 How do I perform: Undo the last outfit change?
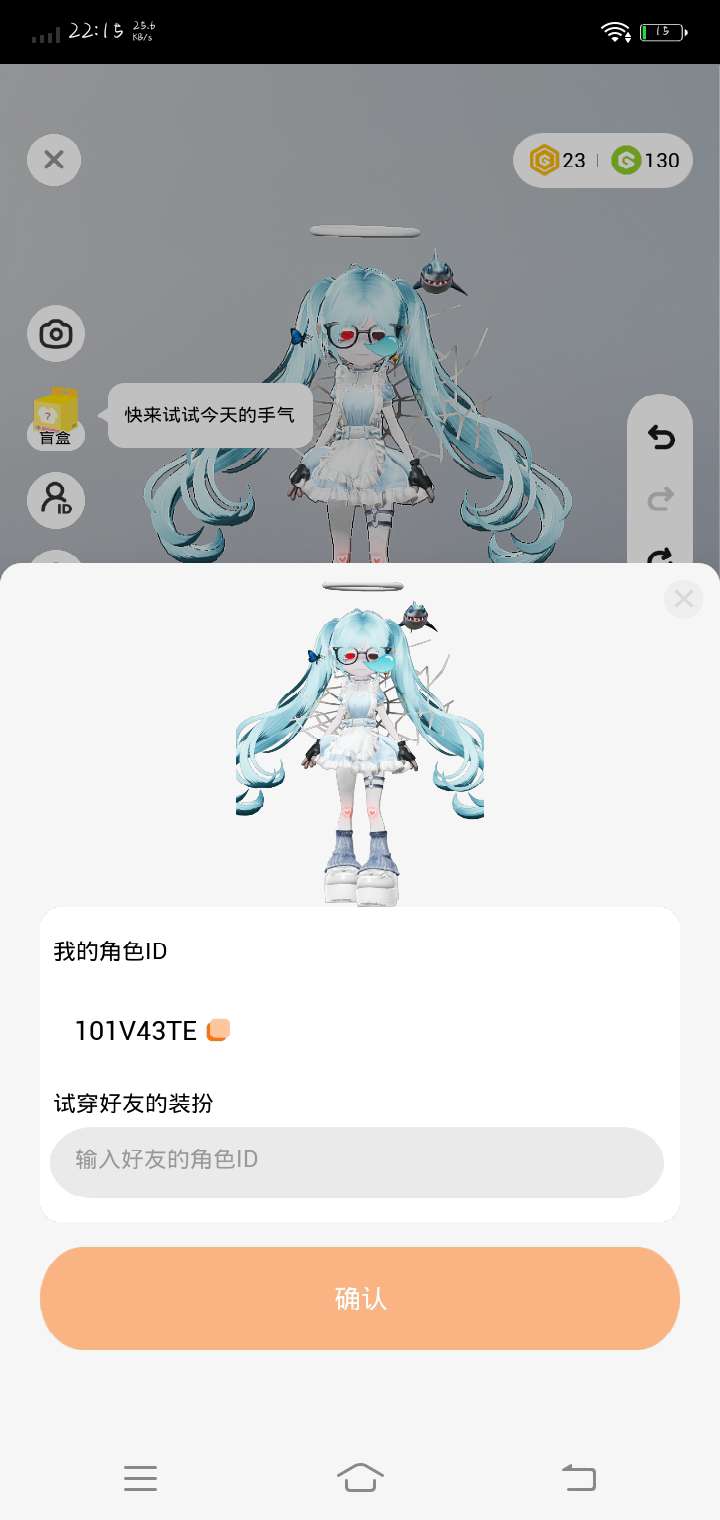click(x=660, y=438)
